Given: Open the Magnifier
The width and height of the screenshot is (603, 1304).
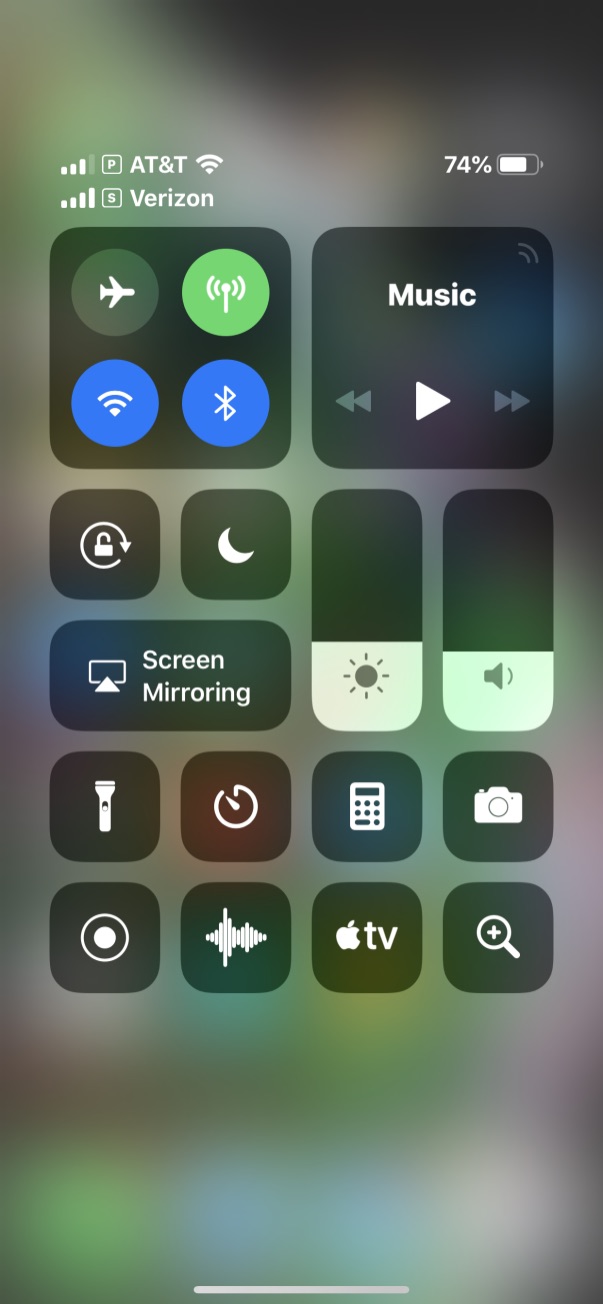Looking at the screenshot, I should [498, 937].
